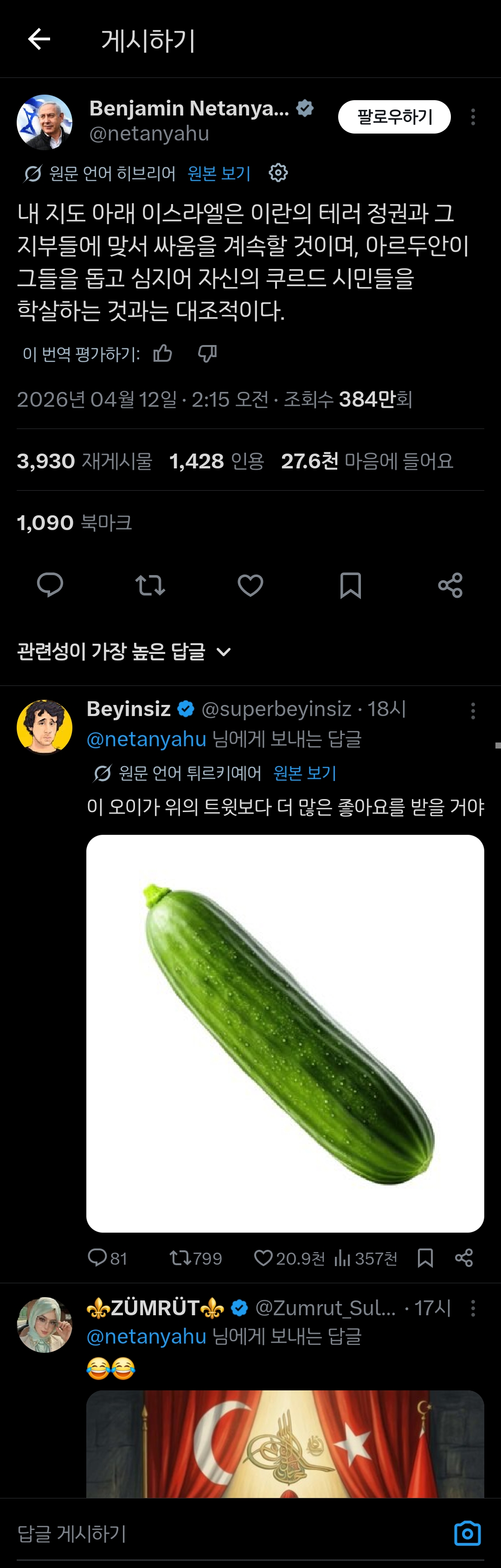The image size is (501, 1568).
Task: Tap the 답글 게시하기 reply field
Action: pyautogui.click(x=225, y=1533)
